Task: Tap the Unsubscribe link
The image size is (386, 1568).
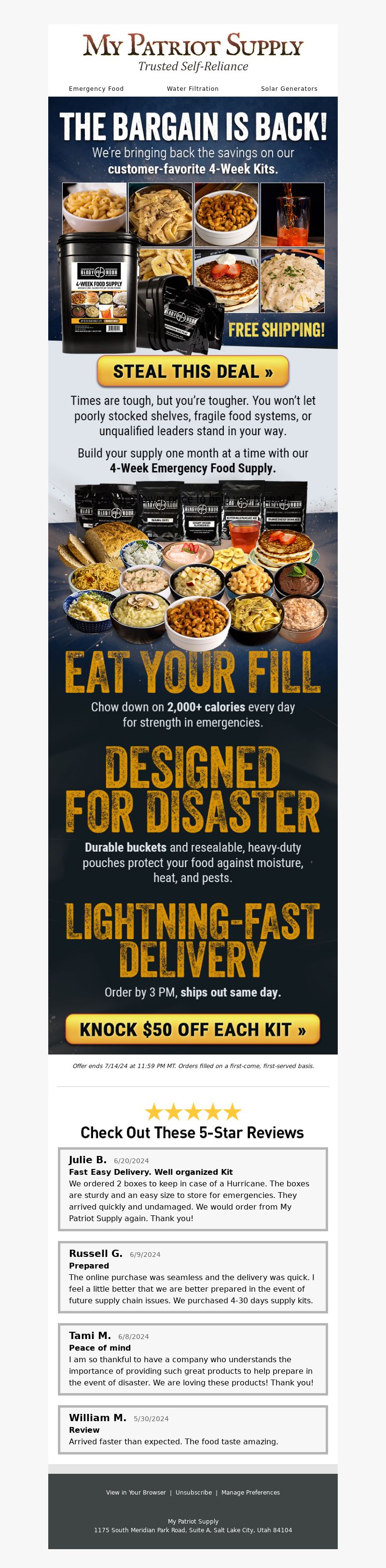Action: pos(193,1492)
